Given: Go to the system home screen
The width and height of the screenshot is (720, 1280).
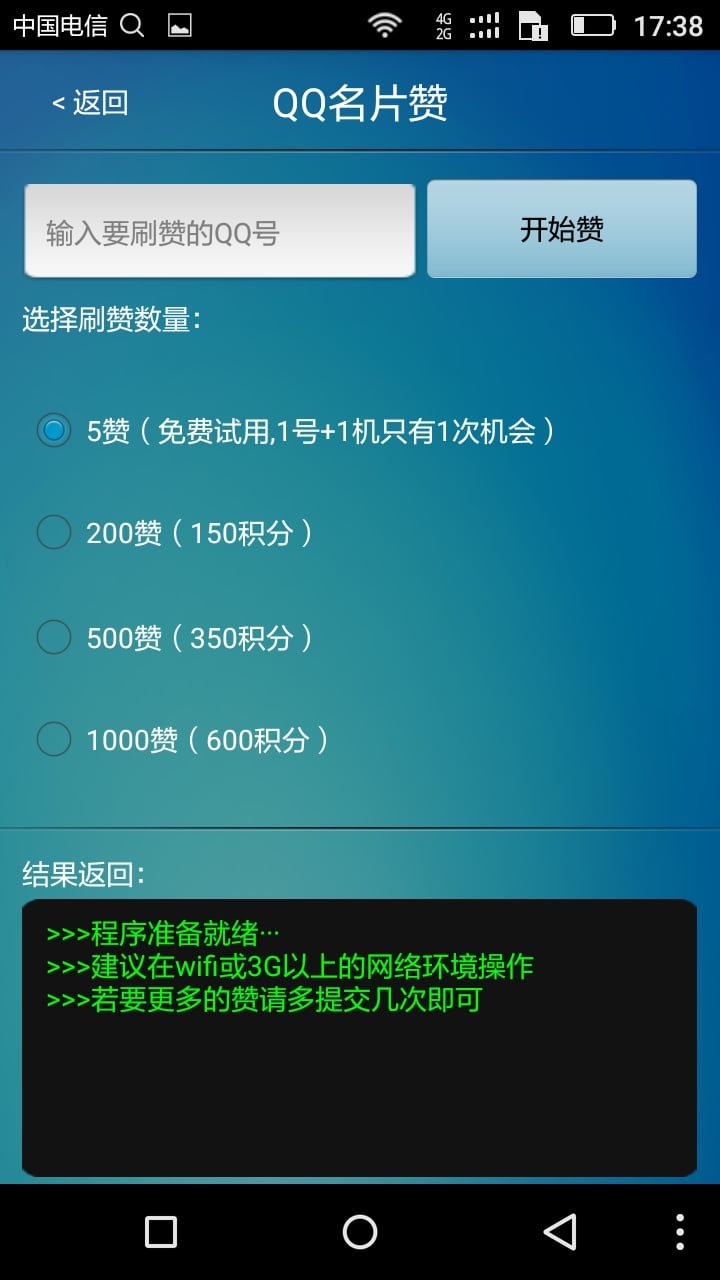Looking at the screenshot, I should coord(360,1231).
